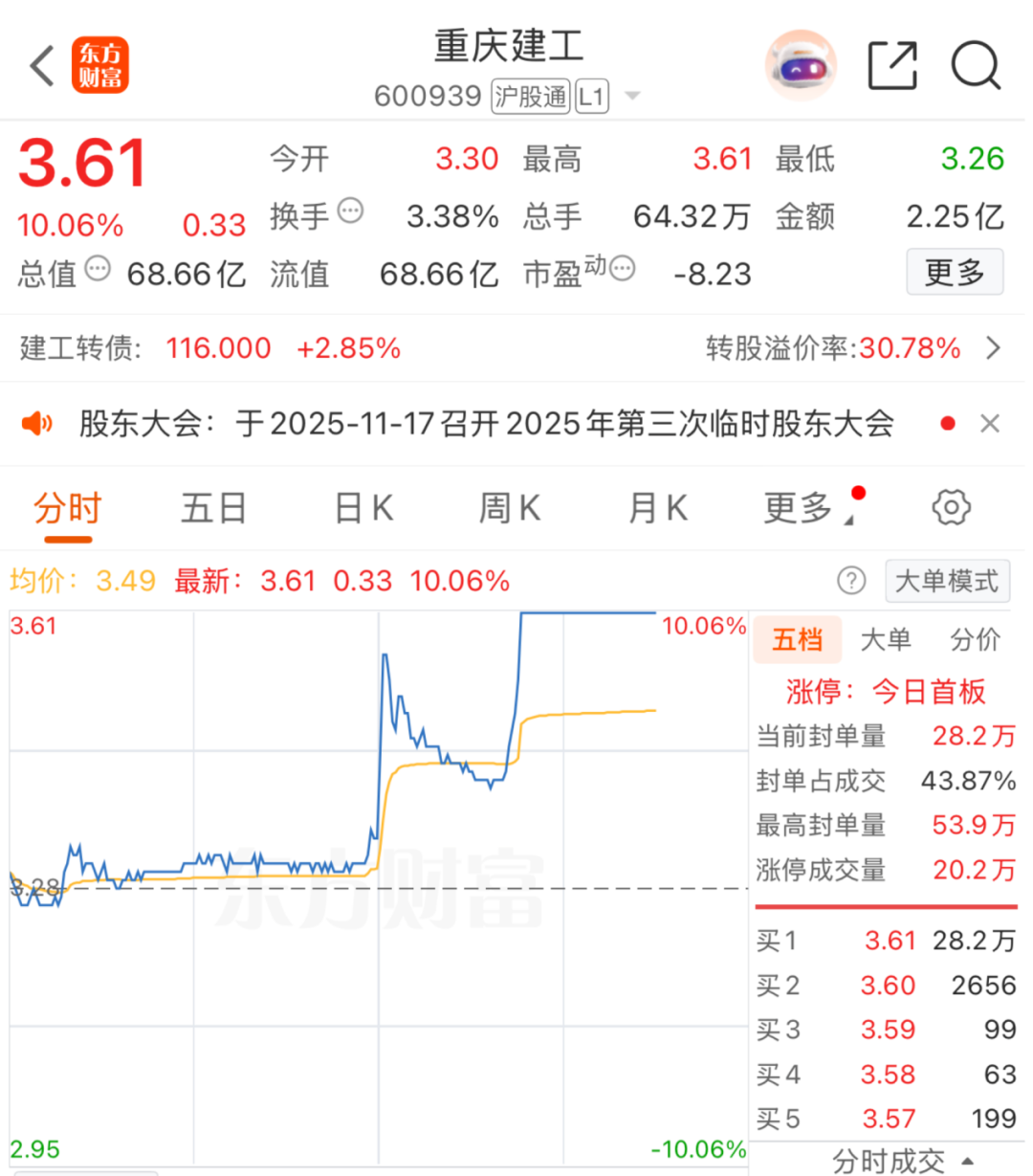Screen dimensions: 1033x1176
Task: Toggle the red dot indicator on announcement
Action: coord(947,422)
